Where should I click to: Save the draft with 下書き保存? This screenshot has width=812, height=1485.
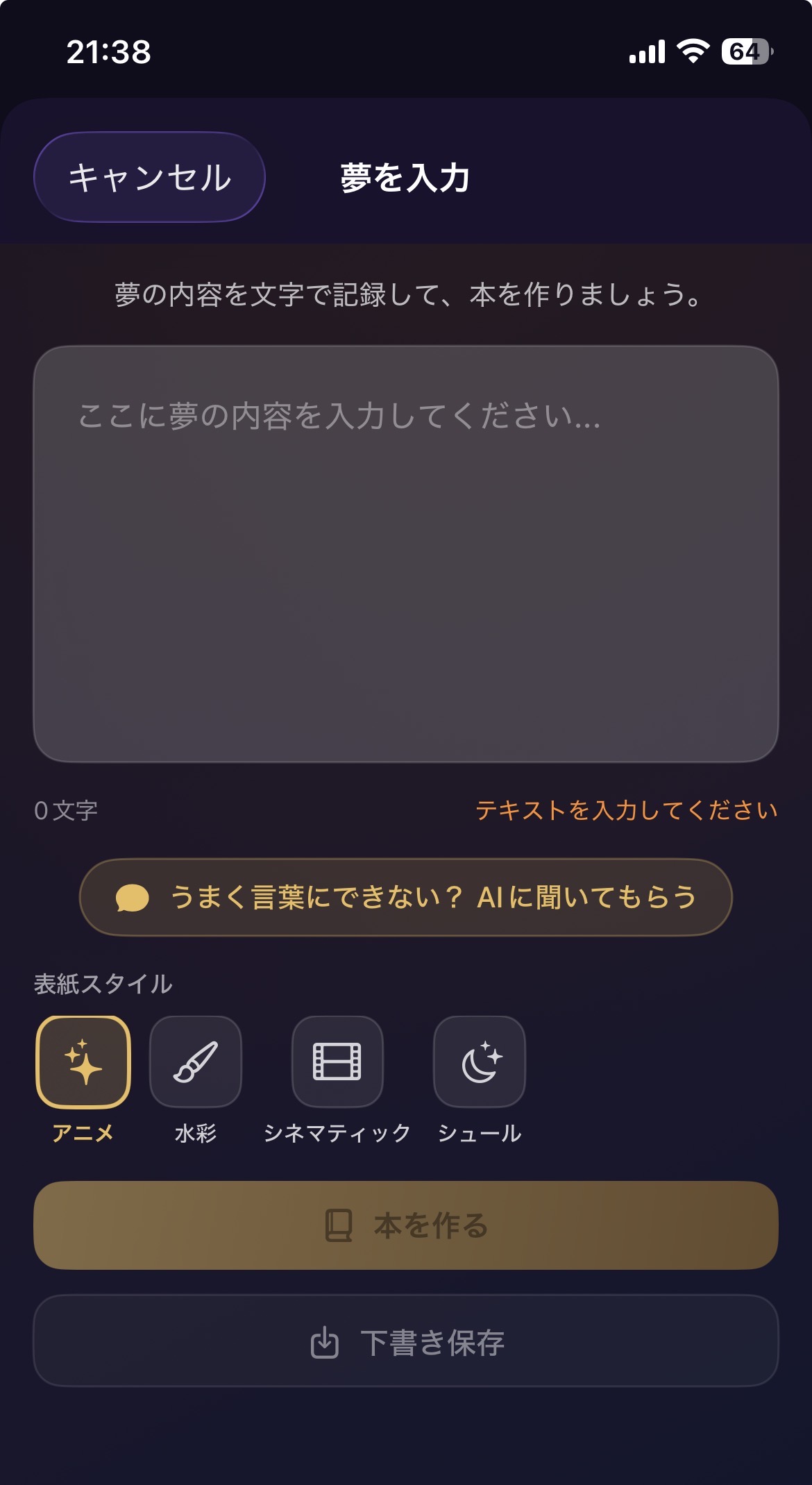(x=406, y=1341)
